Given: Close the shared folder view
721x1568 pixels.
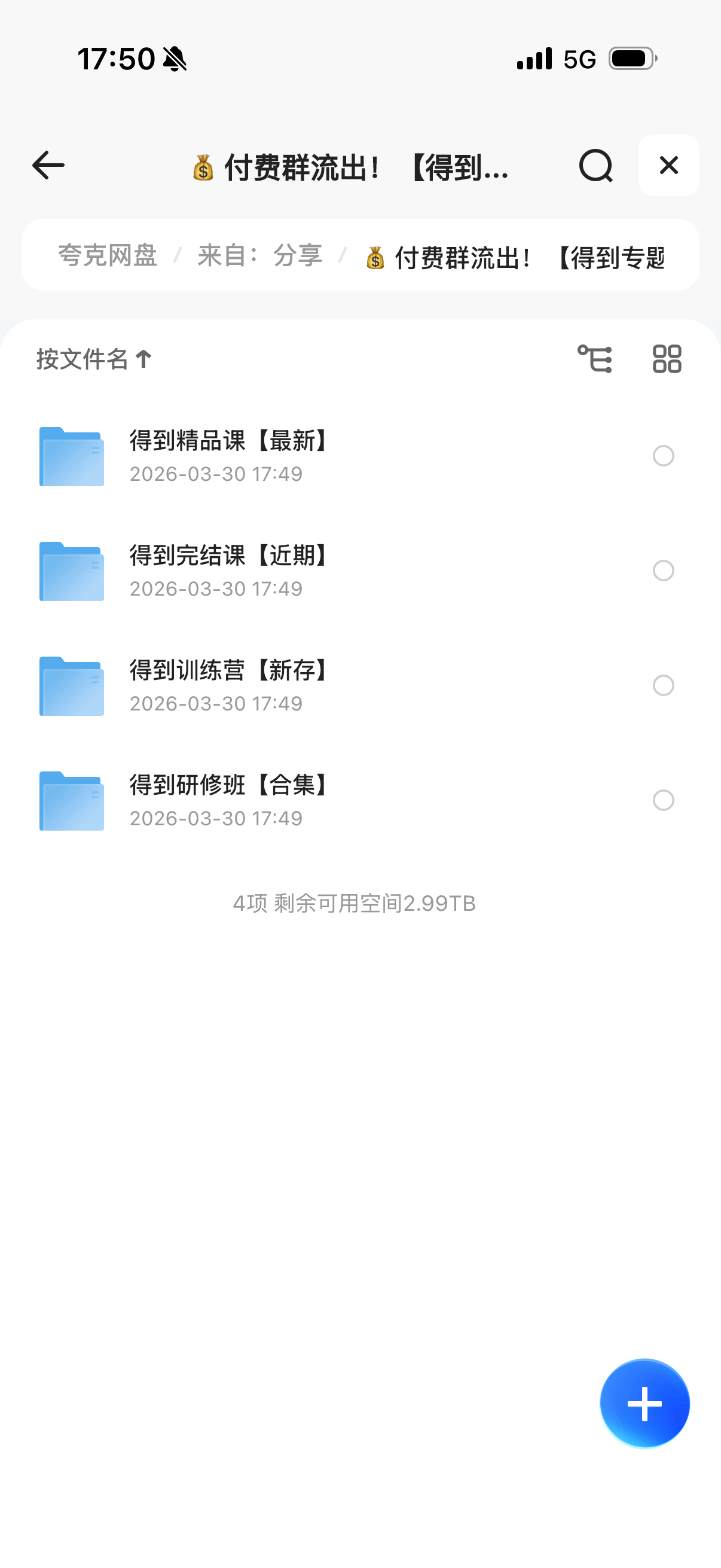Looking at the screenshot, I should click(668, 166).
